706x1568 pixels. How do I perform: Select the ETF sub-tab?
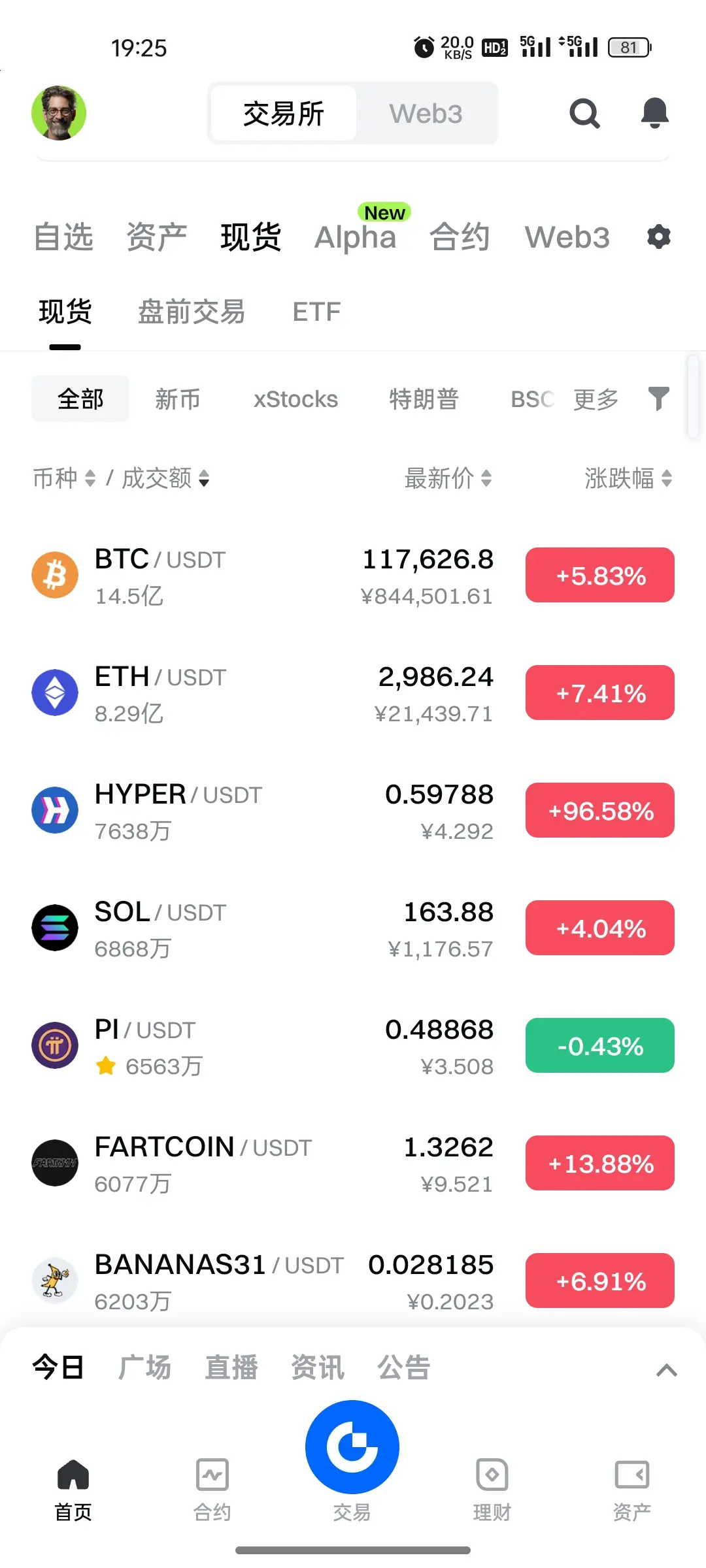point(316,312)
